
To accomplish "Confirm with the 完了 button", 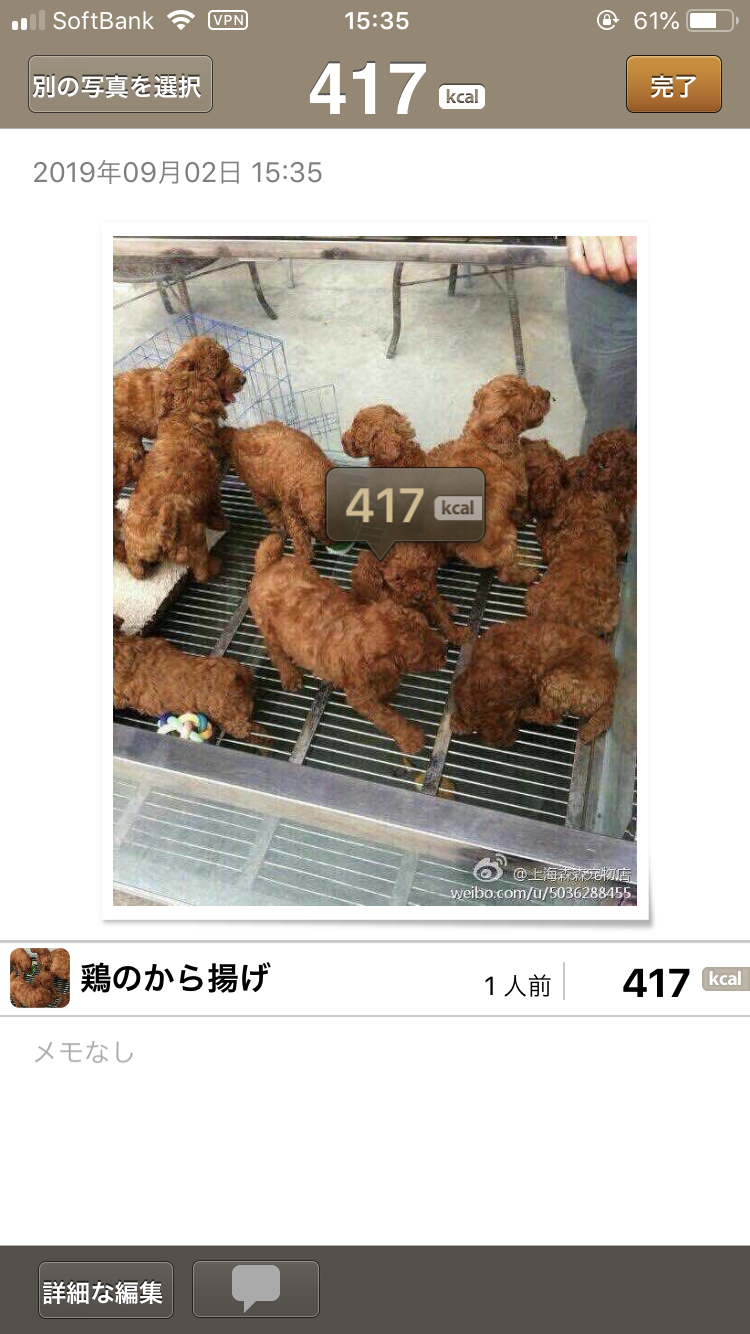I will [673, 85].
